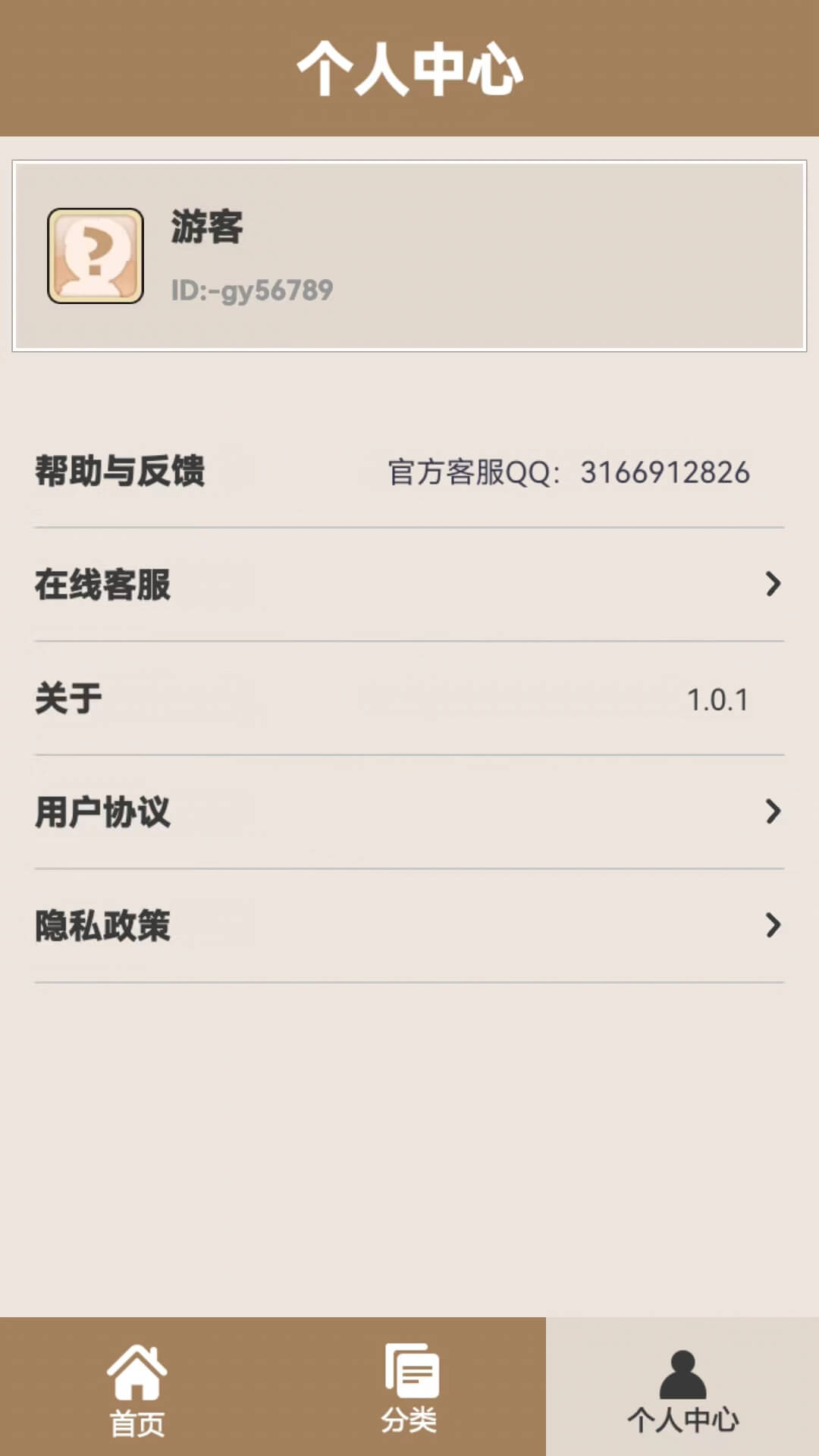
Task: Open 在线客服 via its chevron arrow
Action: [x=774, y=584]
